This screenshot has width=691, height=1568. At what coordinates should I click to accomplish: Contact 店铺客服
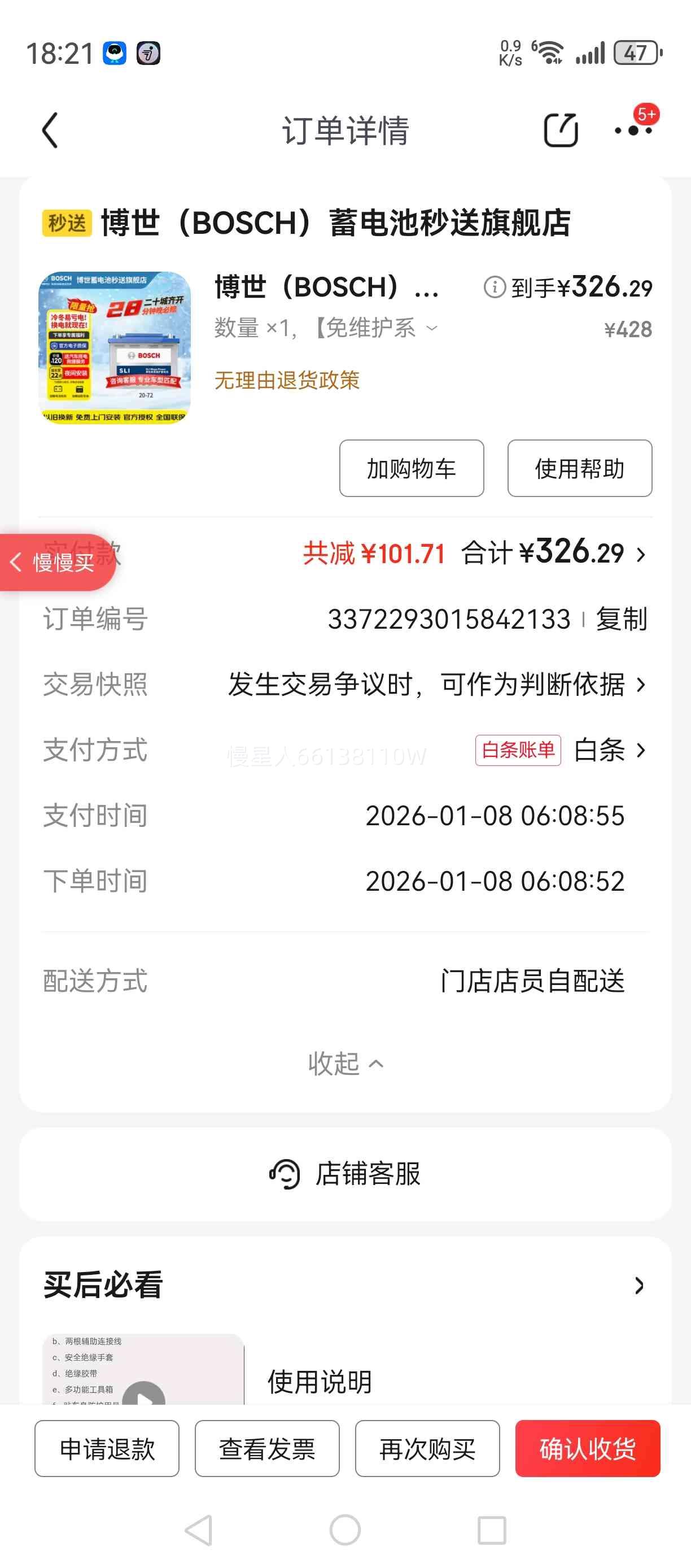tap(345, 1174)
